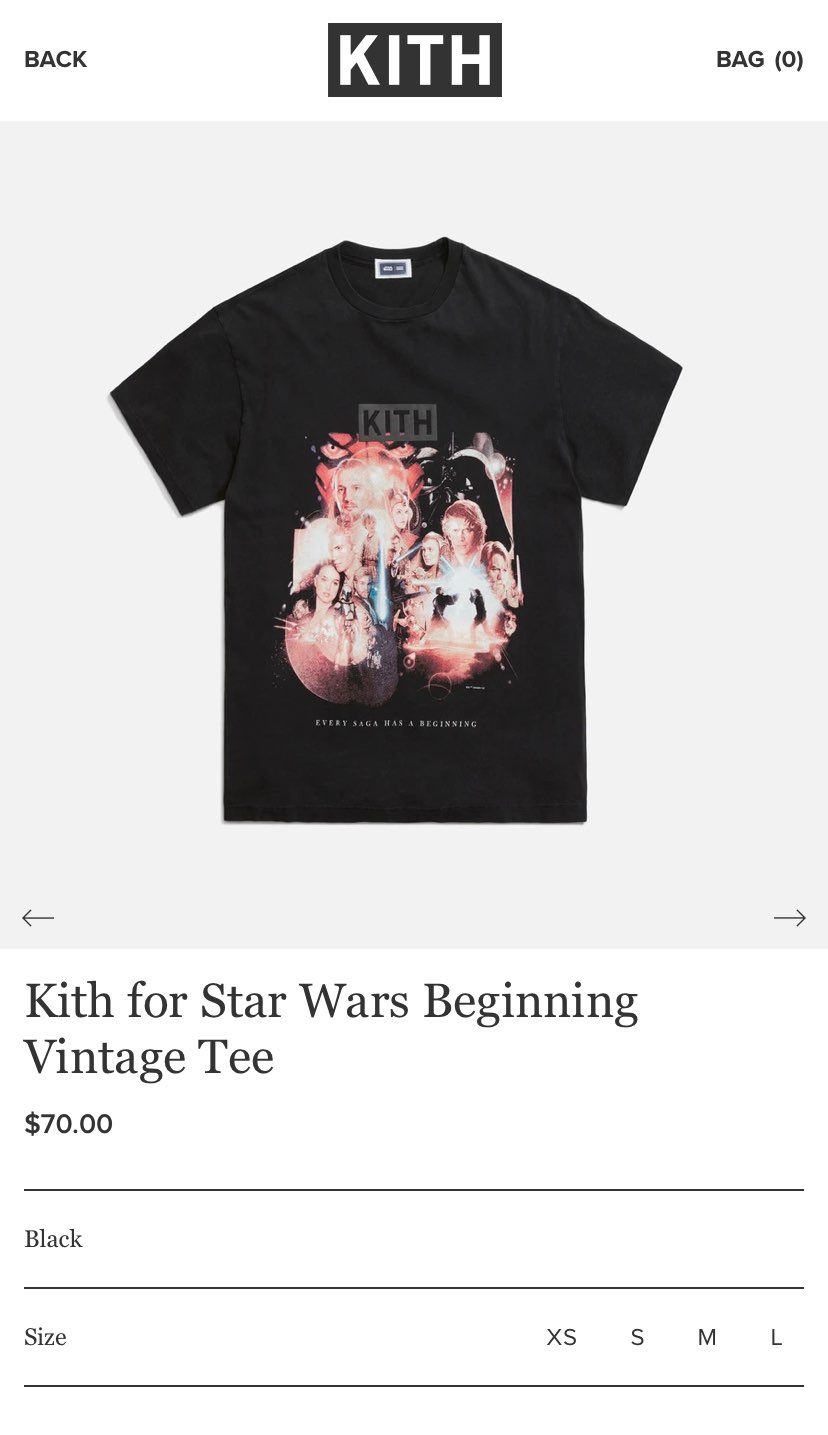Select size L

click(x=776, y=1338)
